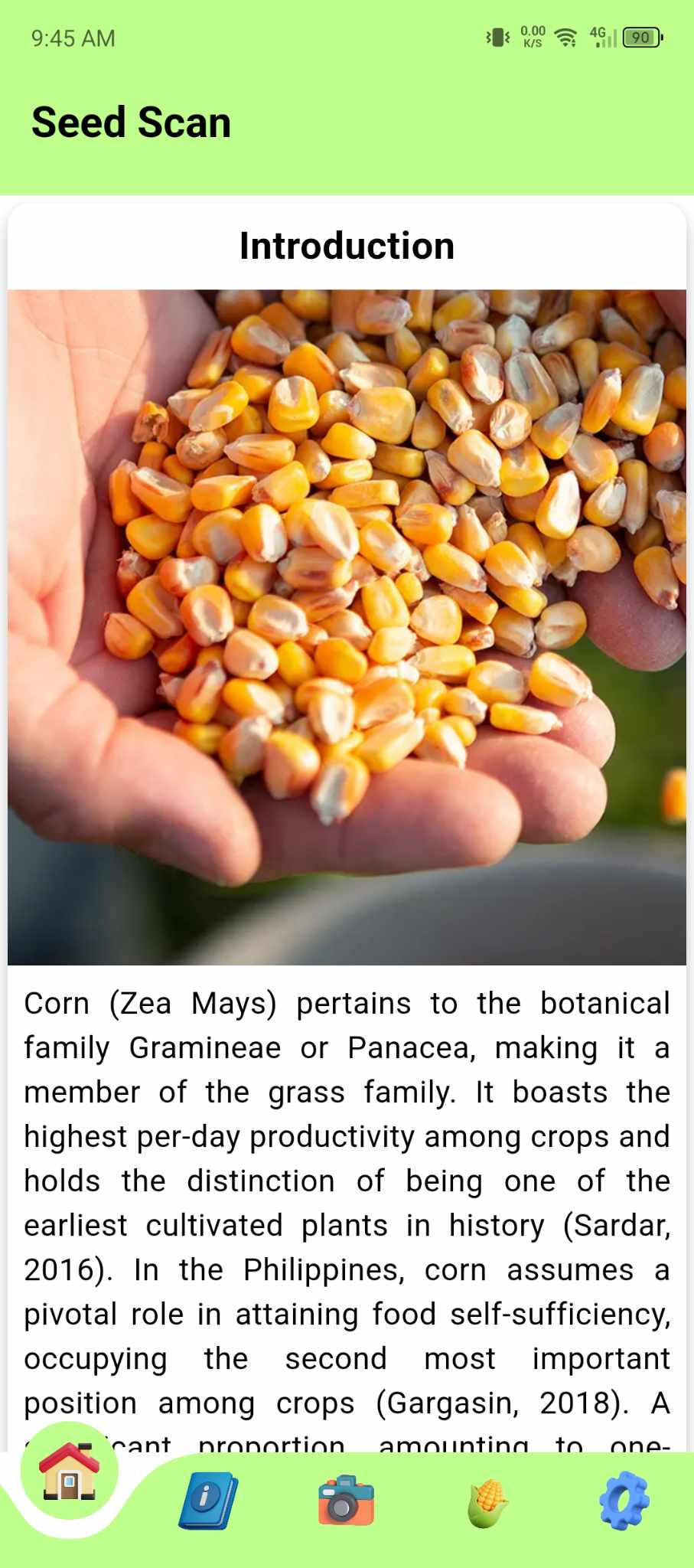Open the info book tab
Screen dimensions: 694x1568
208,1501
